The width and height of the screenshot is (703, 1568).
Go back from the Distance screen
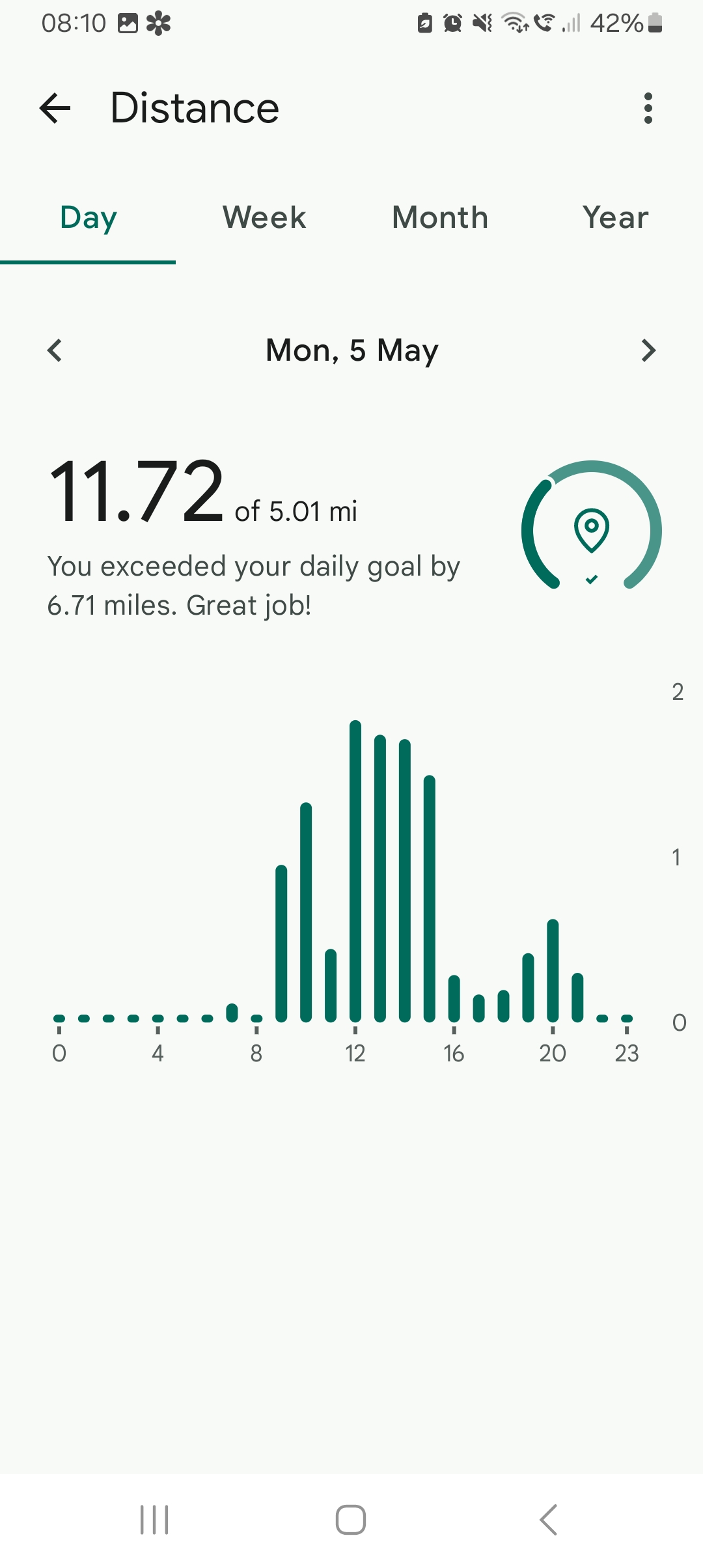55,108
